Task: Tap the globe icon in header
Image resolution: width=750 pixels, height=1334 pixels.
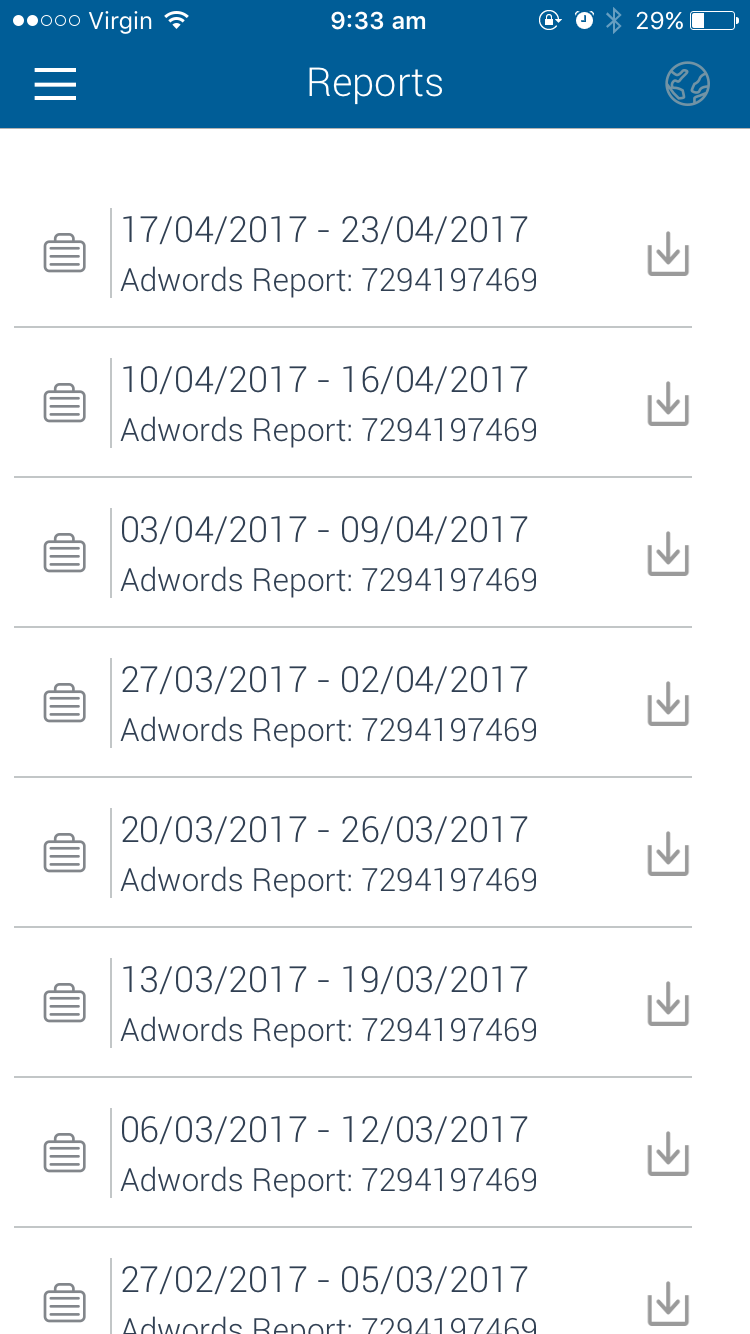Action: [x=687, y=84]
